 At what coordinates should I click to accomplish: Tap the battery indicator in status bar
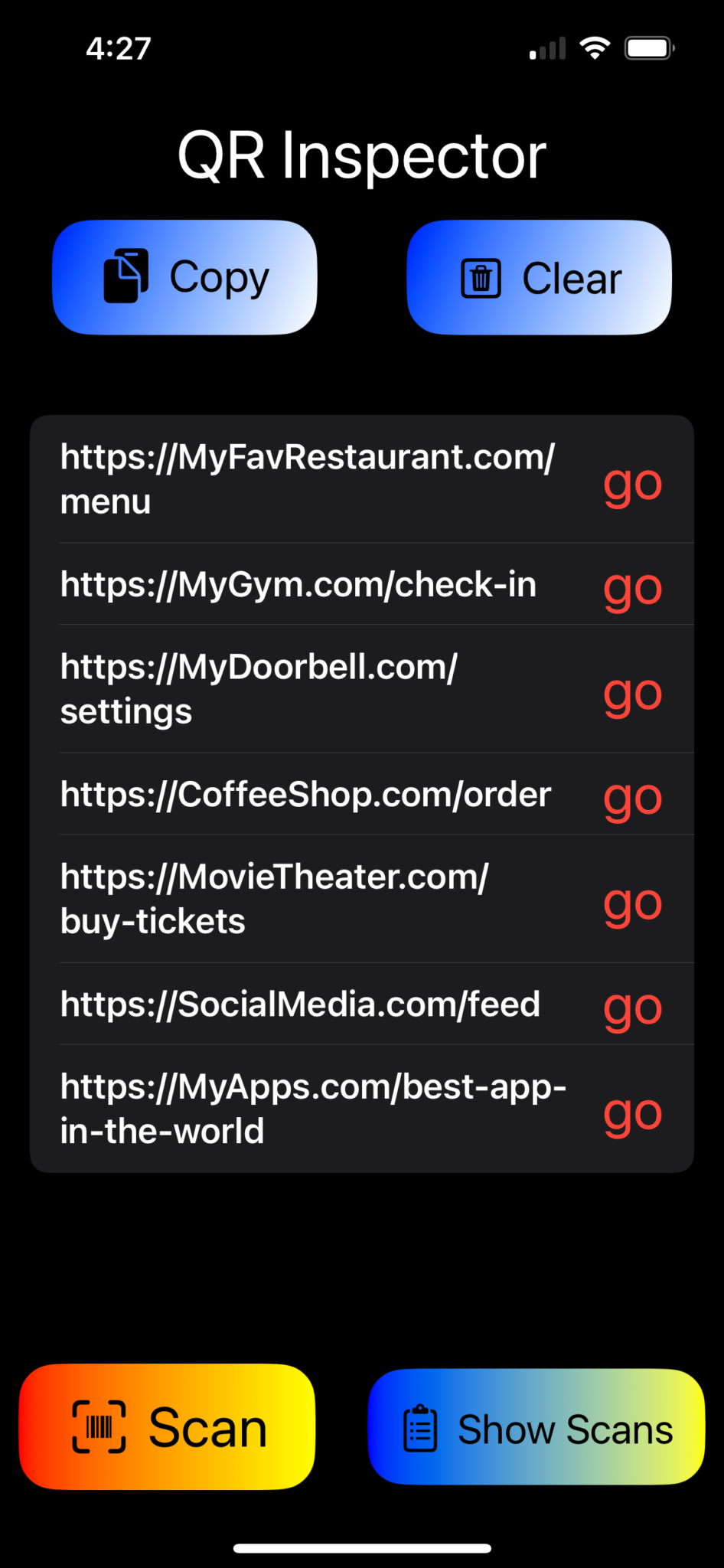648,47
